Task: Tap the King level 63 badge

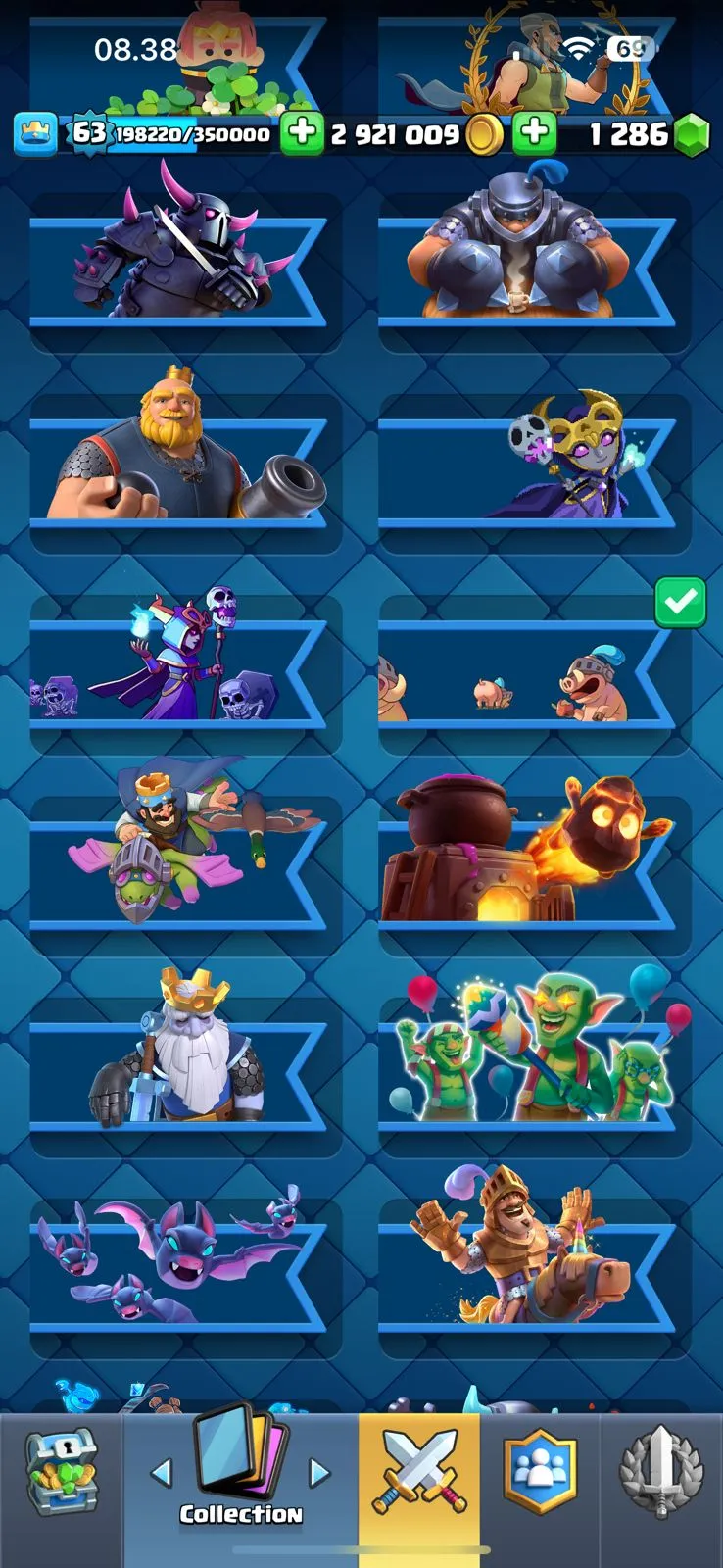Action: click(88, 132)
